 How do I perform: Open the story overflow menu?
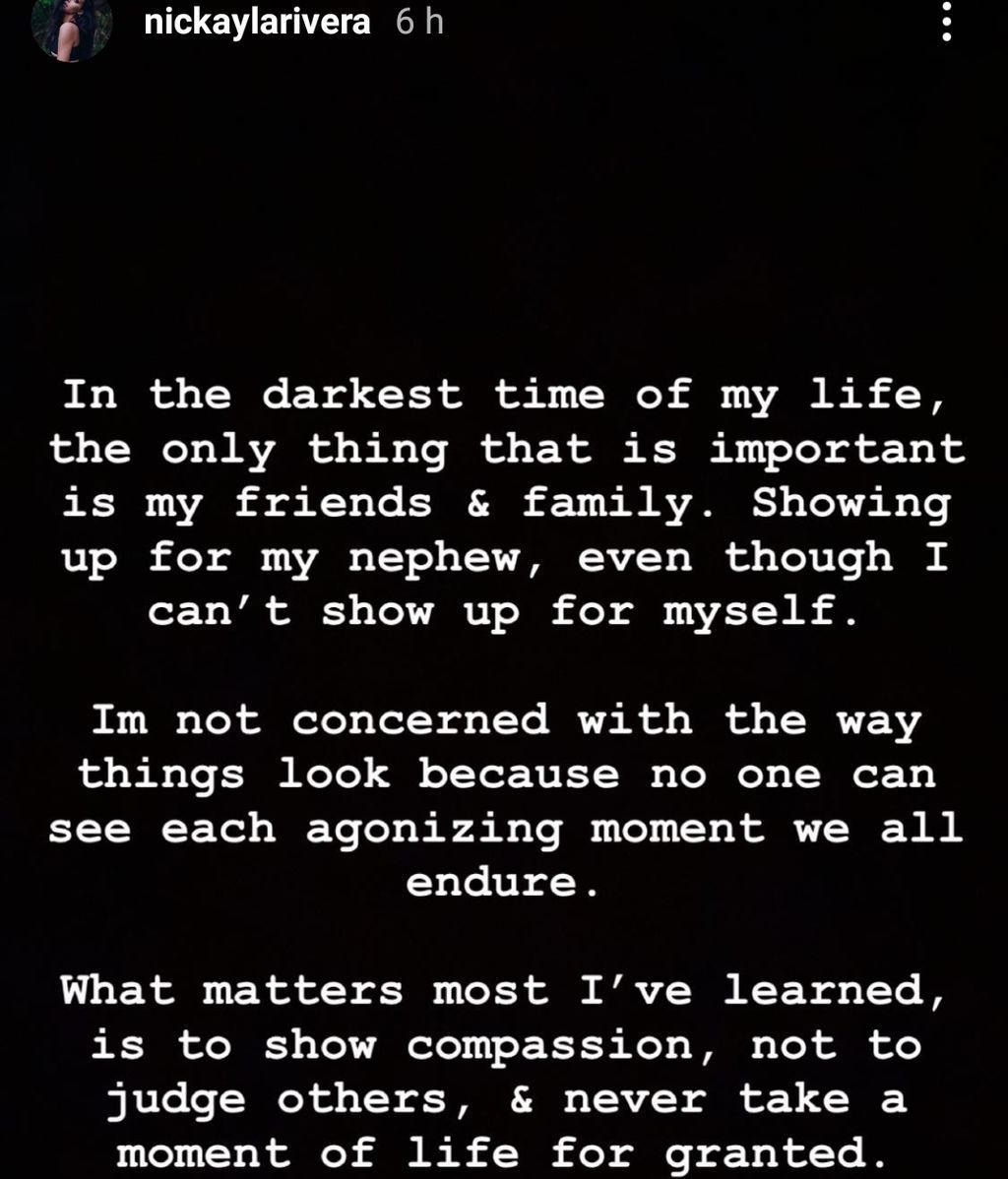tap(946, 22)
